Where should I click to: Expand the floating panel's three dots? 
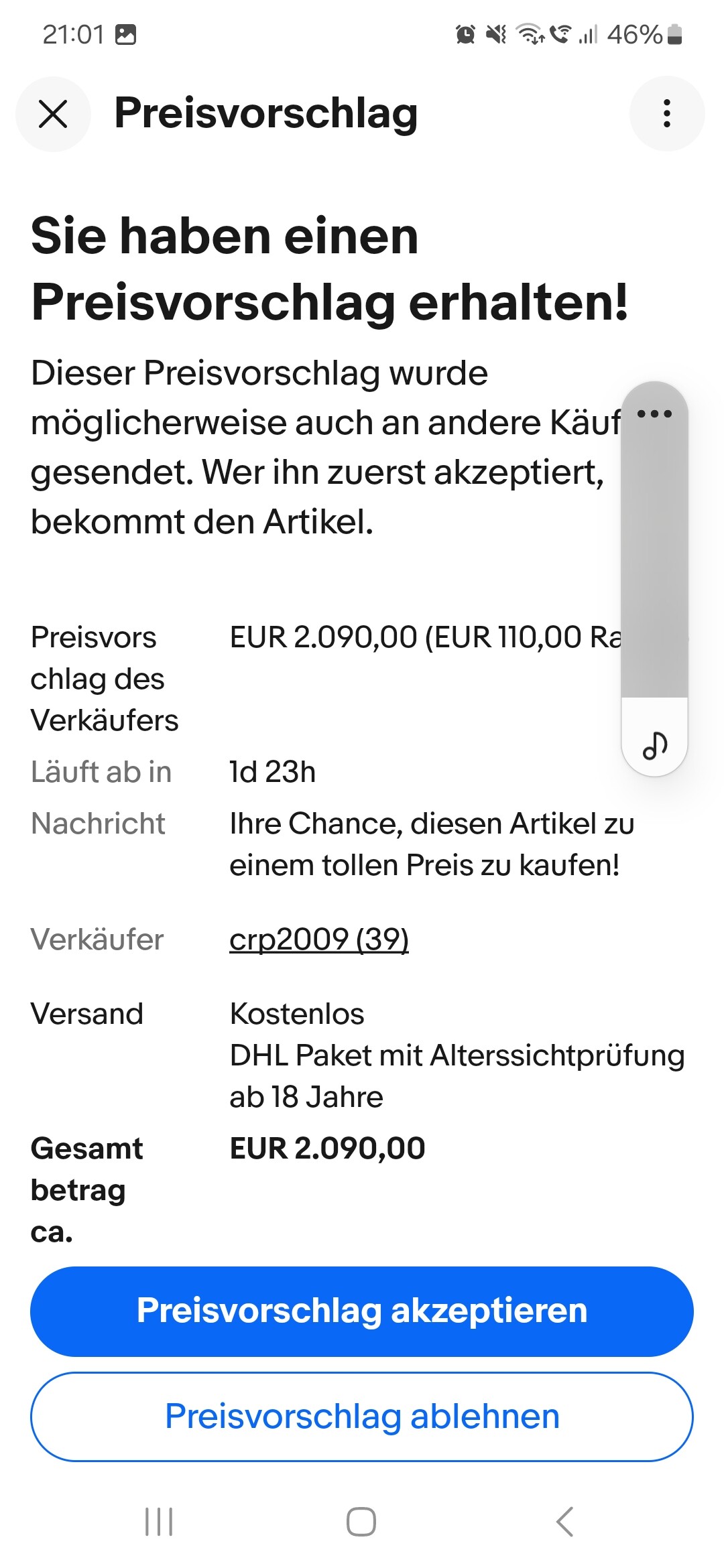(x=654, y=413)
